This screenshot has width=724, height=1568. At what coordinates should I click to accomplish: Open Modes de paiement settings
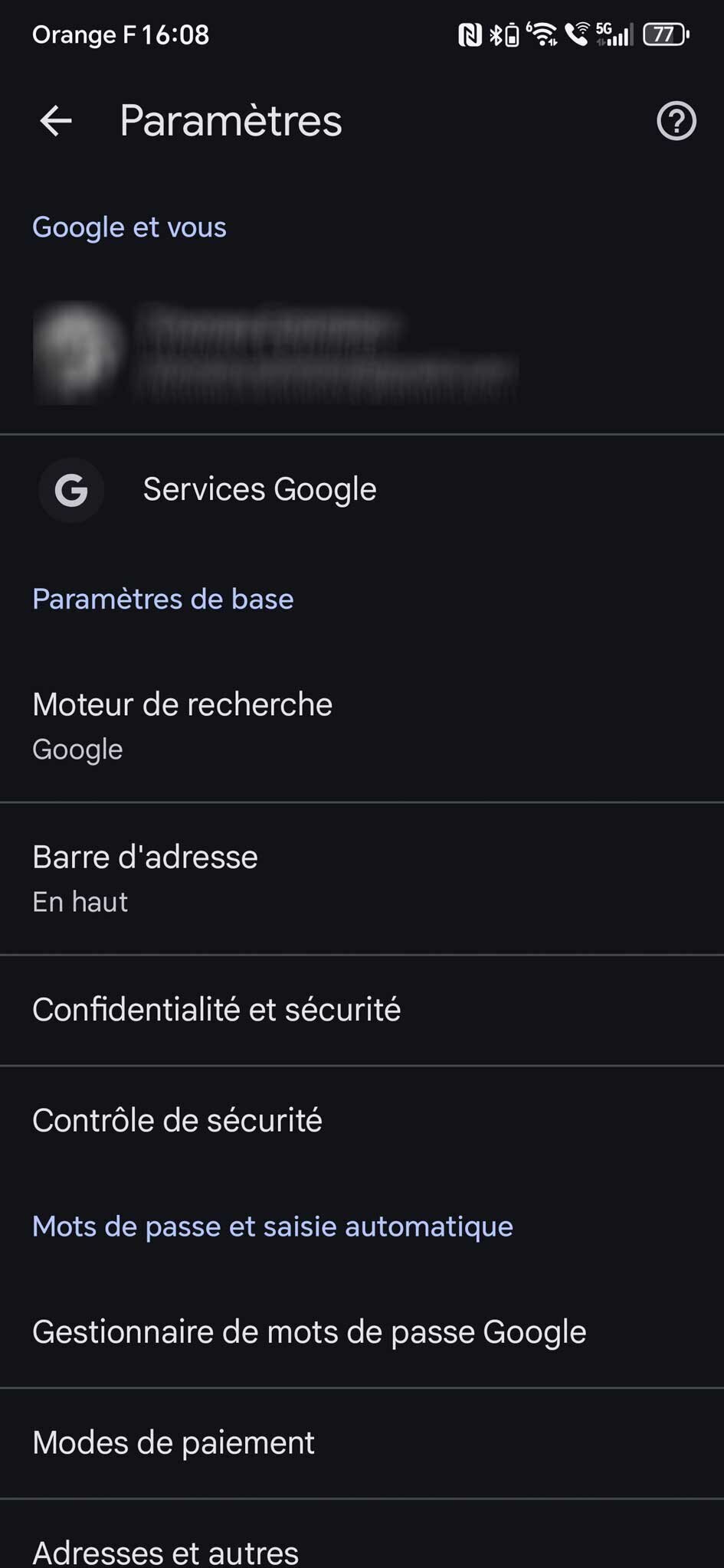[x=173, y=1442]
